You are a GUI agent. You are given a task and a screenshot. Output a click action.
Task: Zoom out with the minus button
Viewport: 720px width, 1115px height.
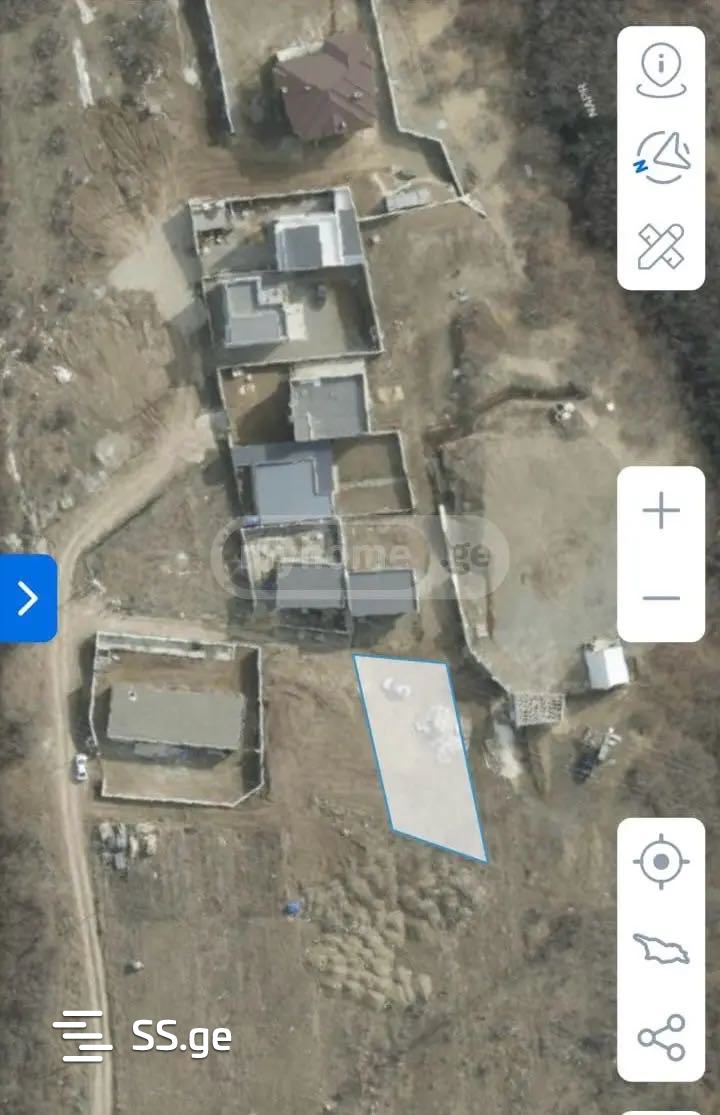click(x=661, y=598)
